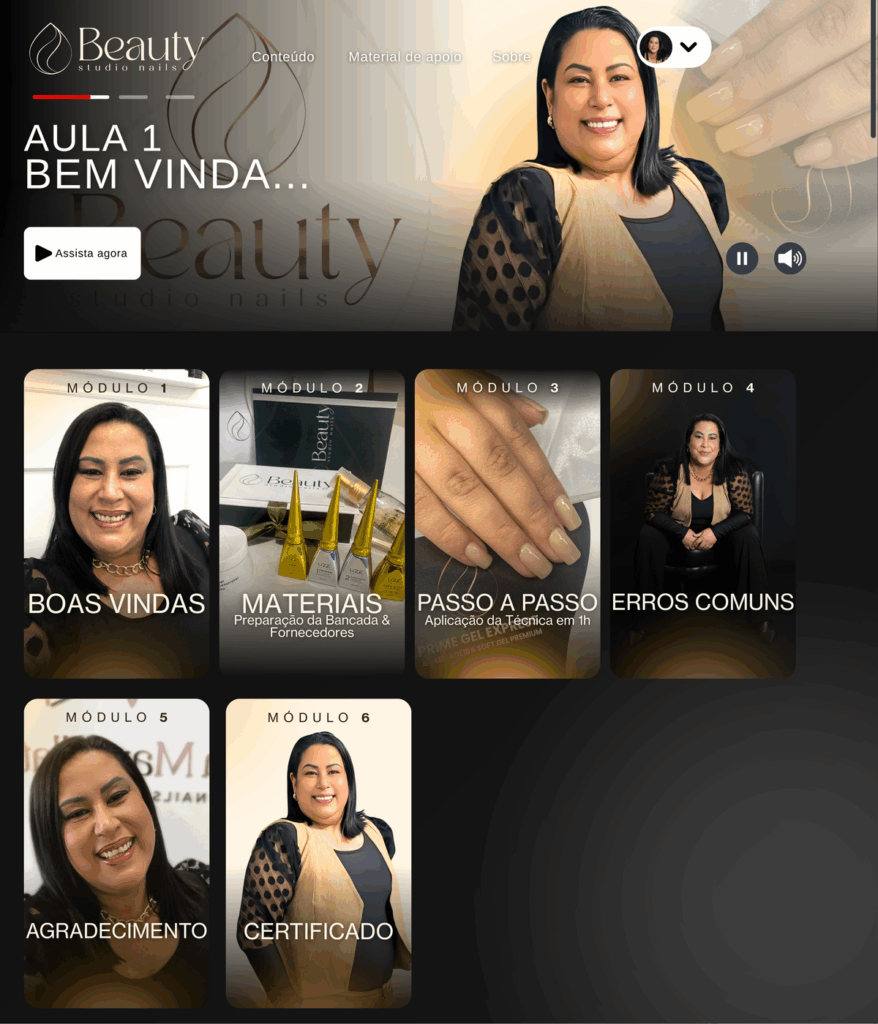
Task: View Módulo 4 Erros Comuns
Action: [x=703, y=523]
